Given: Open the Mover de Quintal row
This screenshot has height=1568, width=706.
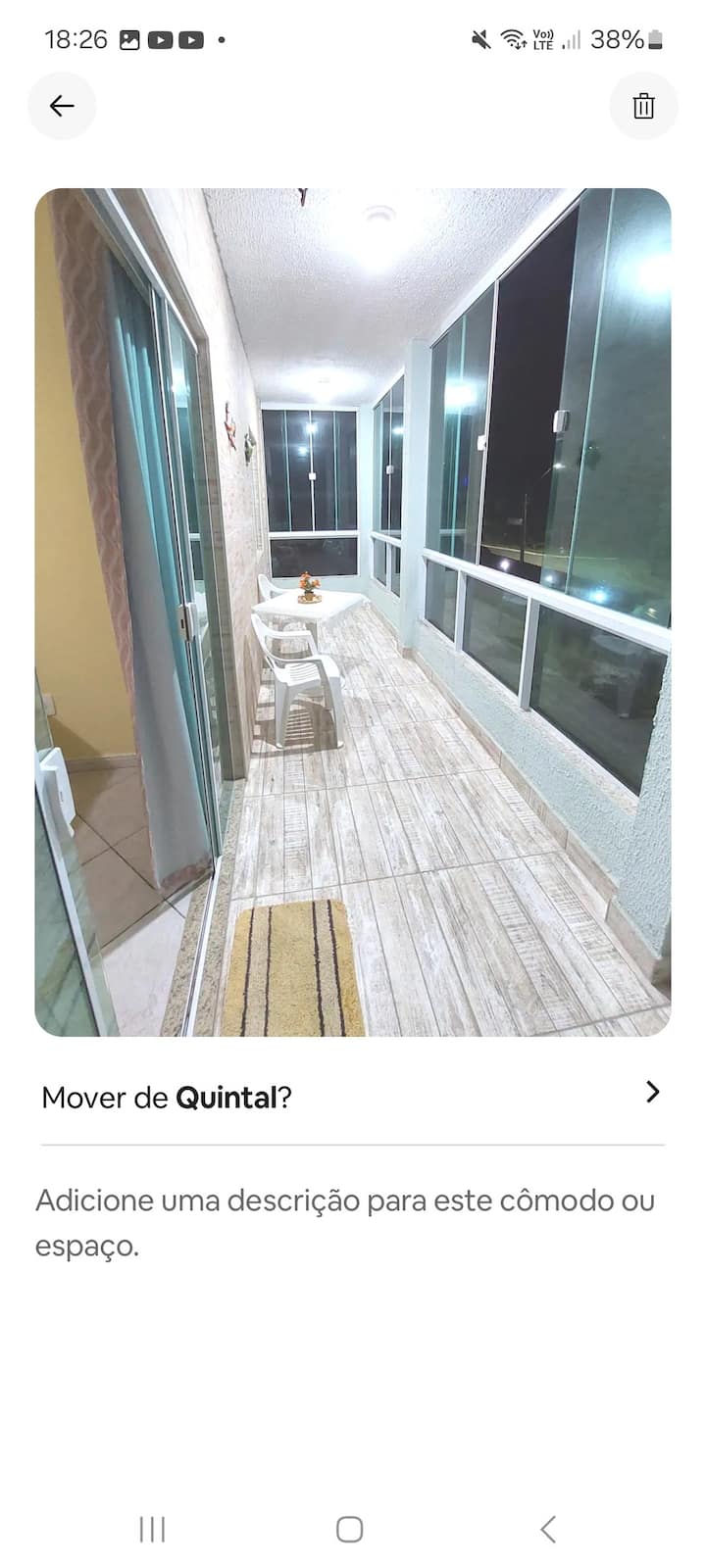Looking at the screenshot, I should pos(351,1096).
